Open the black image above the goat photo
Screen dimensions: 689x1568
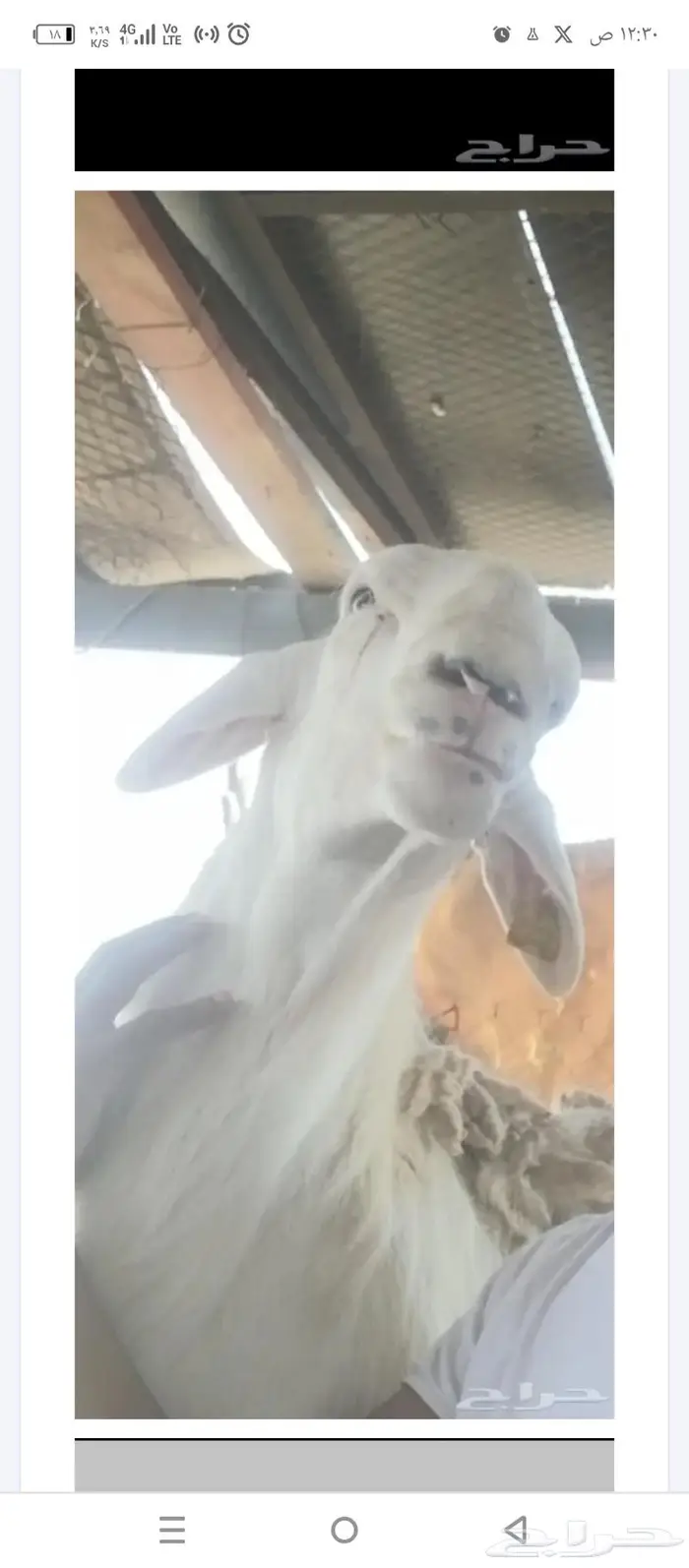(x=344, y=120)
